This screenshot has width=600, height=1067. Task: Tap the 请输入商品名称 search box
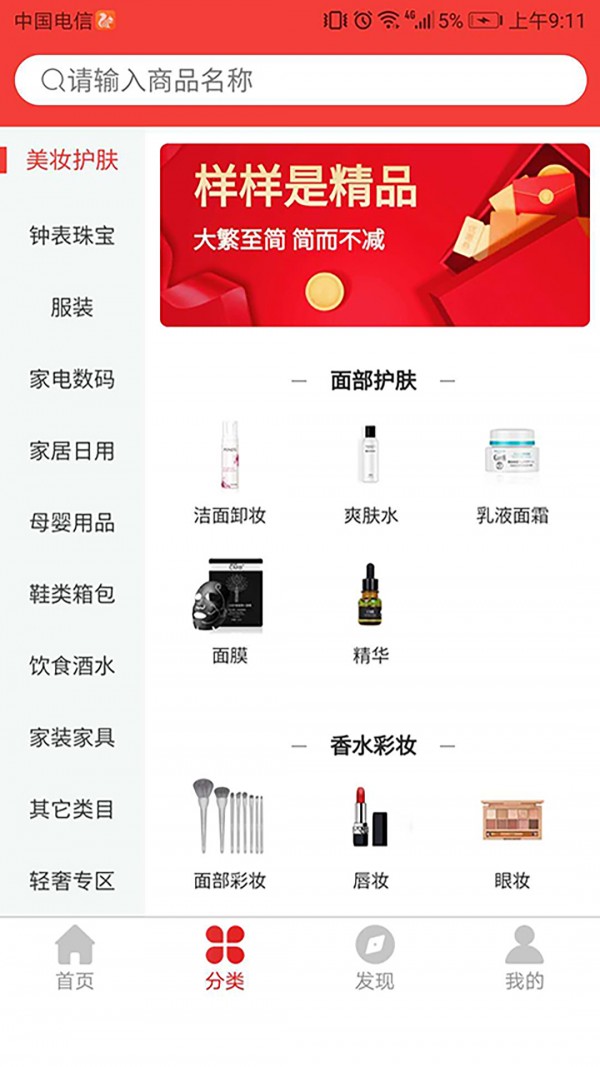(x=300, y=81)
